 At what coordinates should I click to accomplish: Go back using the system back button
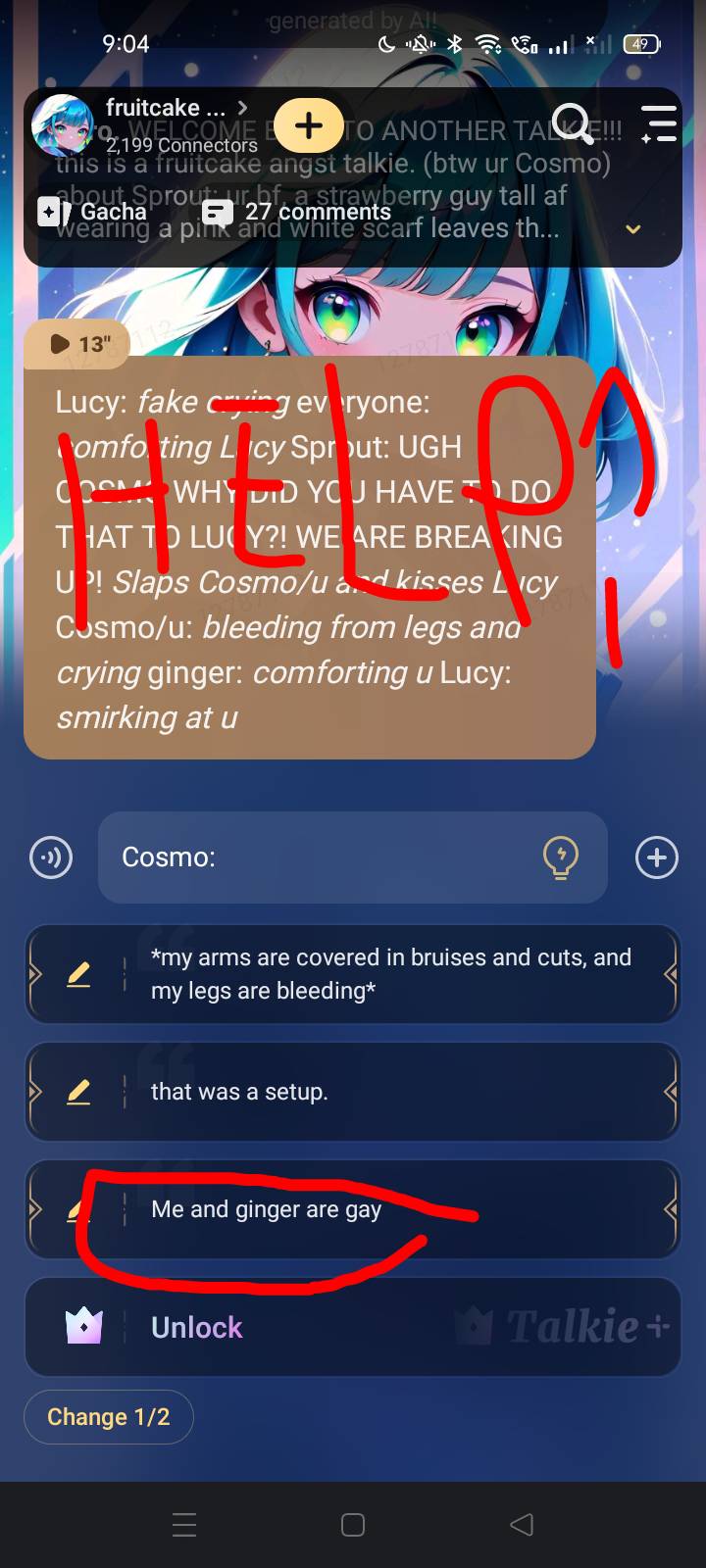pyautogui.click(x=523, y=1525)
